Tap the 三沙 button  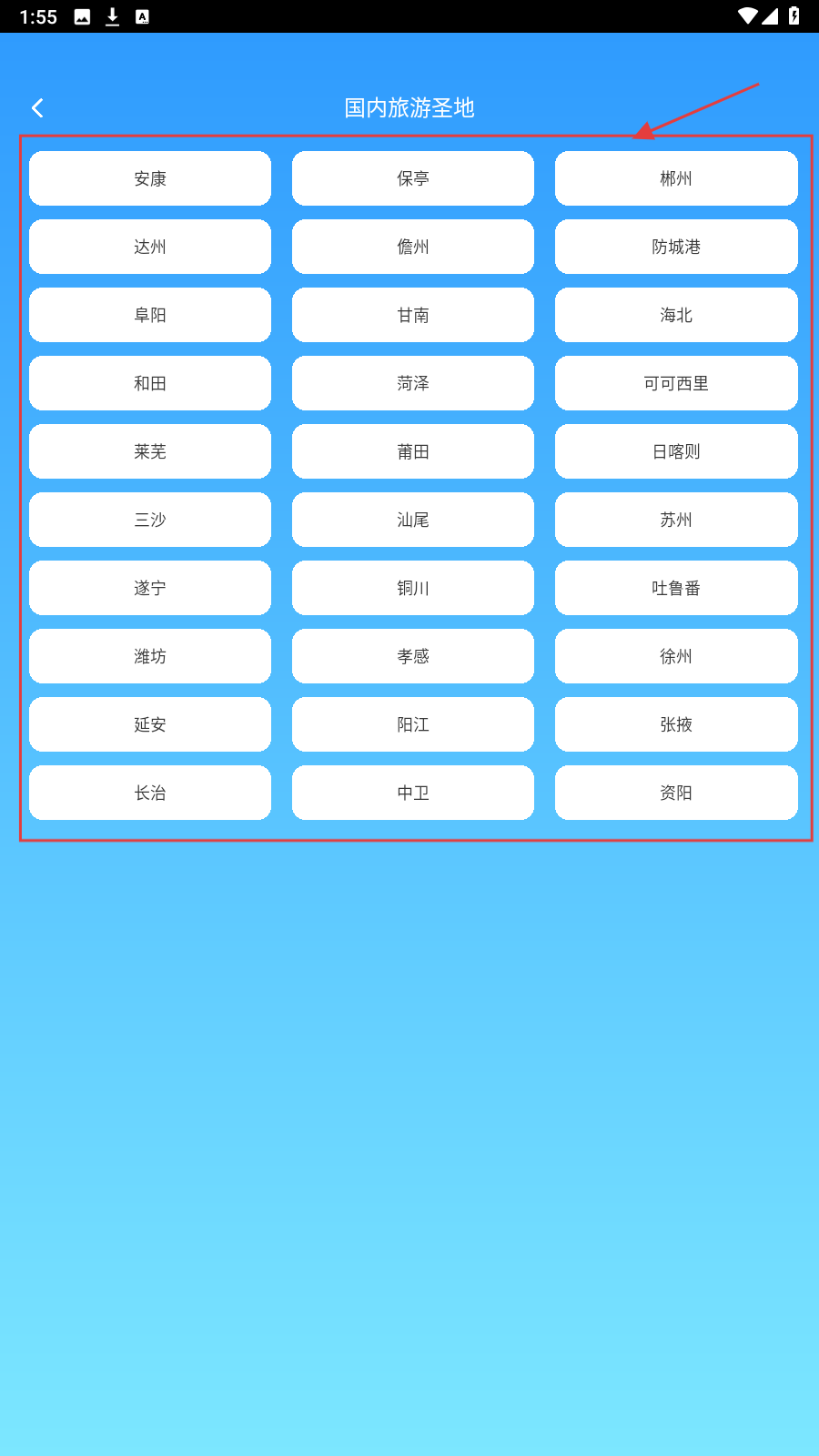150,520
